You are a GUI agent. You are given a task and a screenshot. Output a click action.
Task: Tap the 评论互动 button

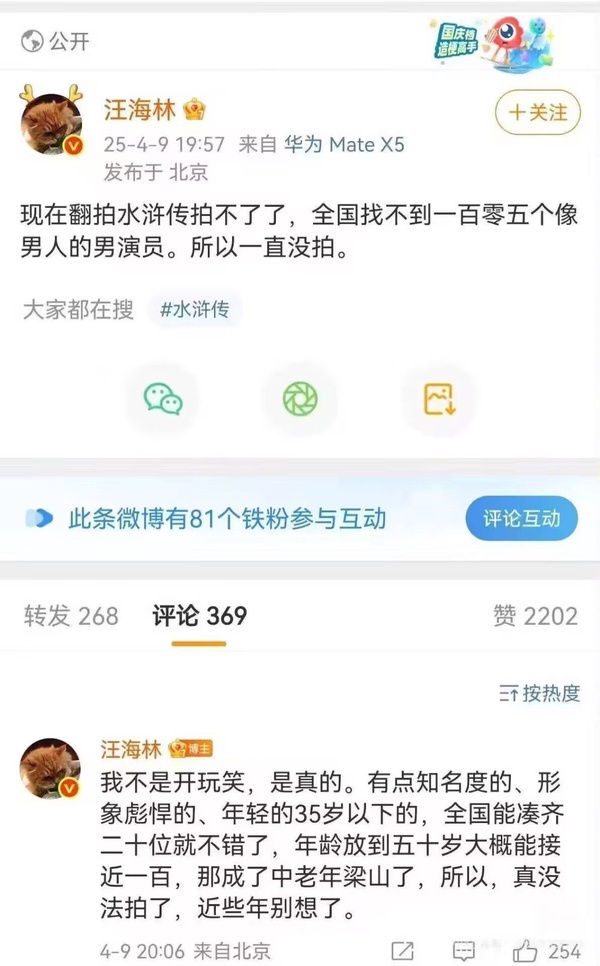pos(521,518)
